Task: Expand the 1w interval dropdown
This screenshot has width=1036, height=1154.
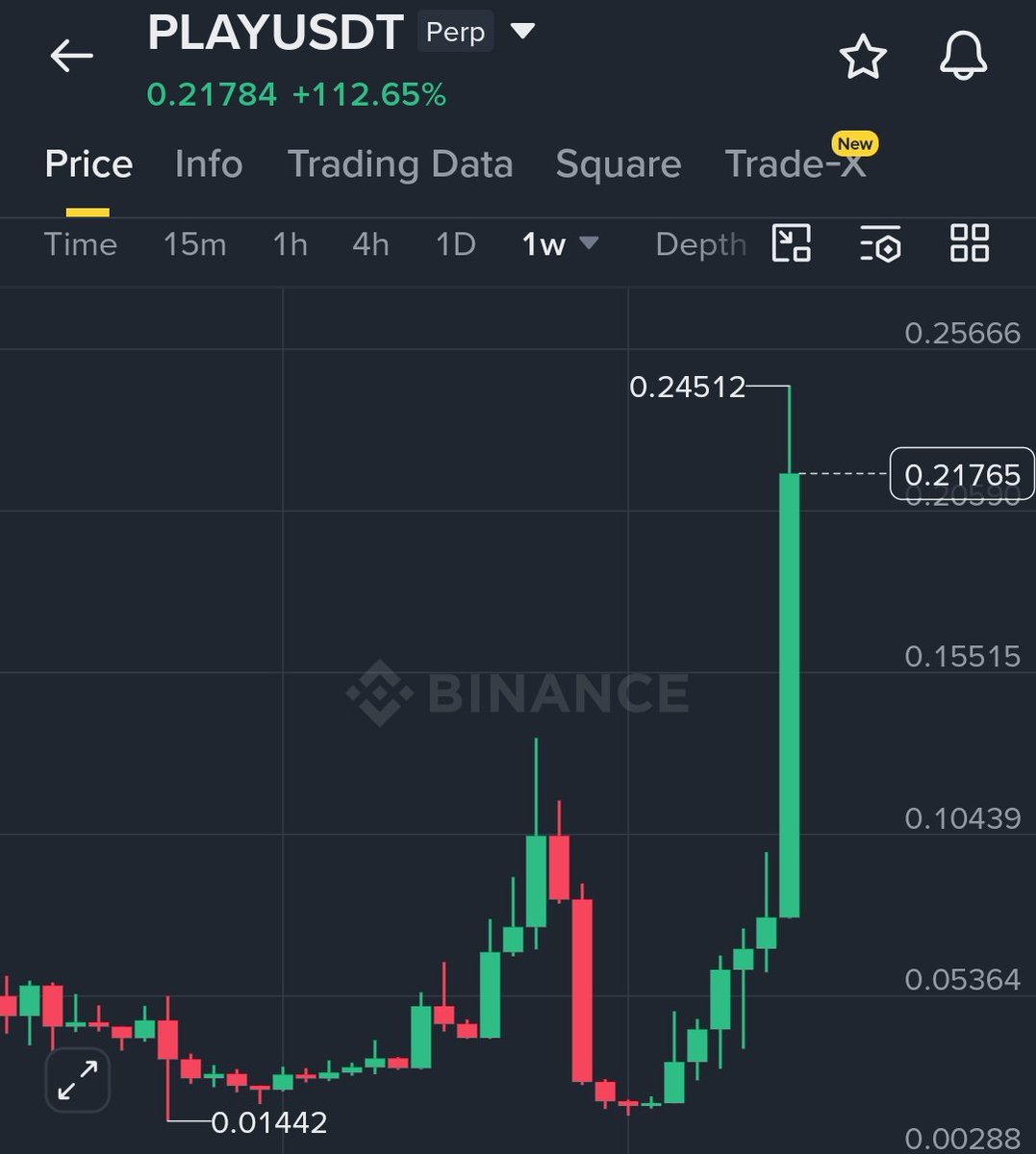Action: tap(560, 244)
